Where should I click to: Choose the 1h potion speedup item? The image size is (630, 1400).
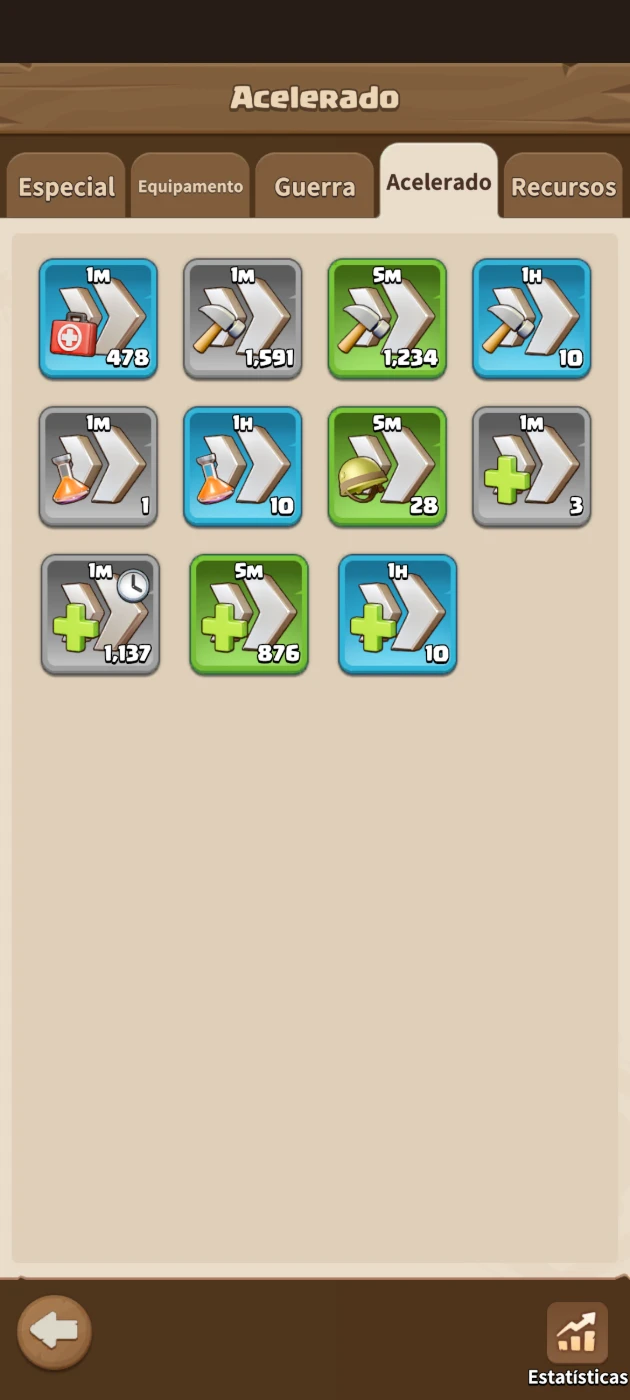click(243, 466)
